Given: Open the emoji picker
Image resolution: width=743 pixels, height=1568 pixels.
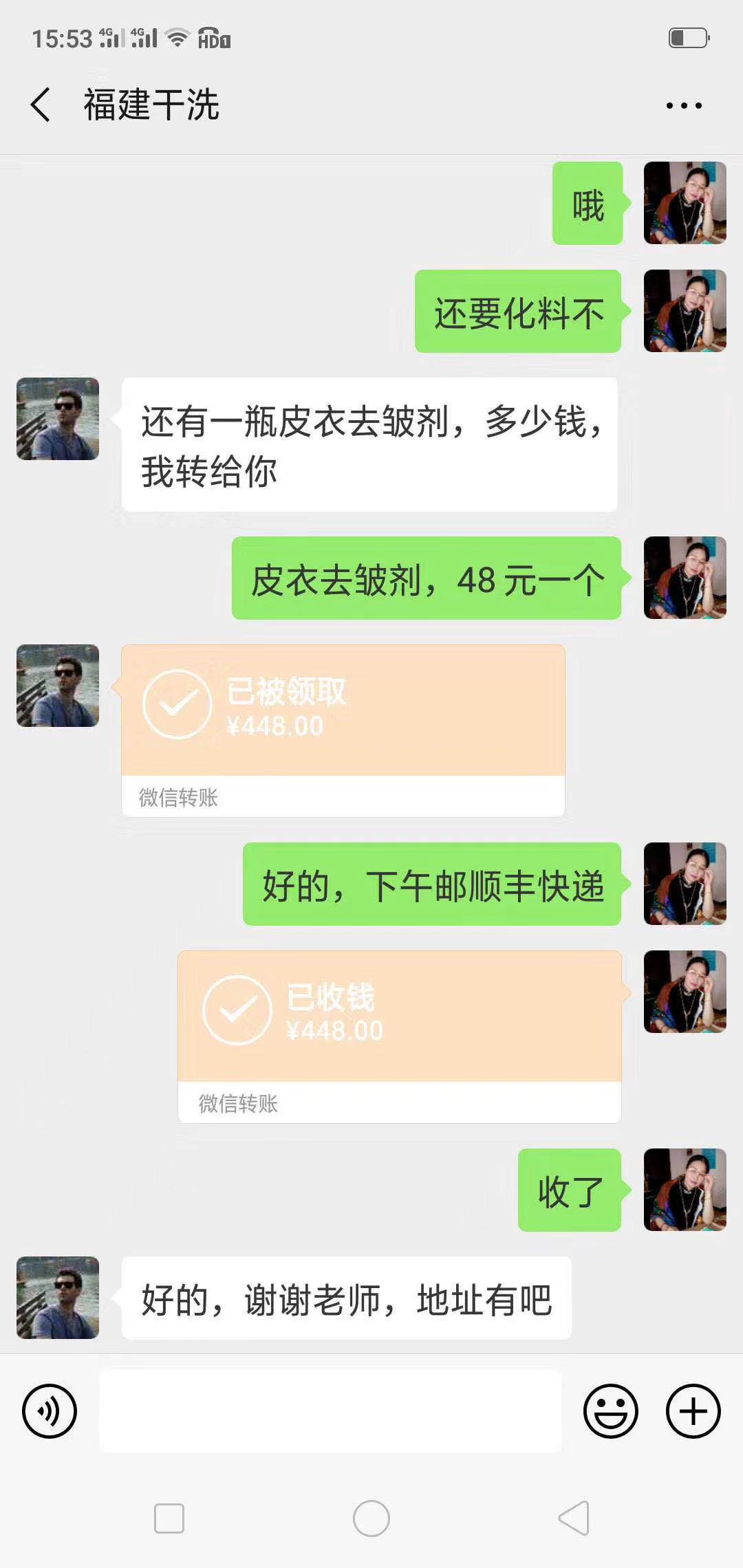Looking at the screenshot, I should pos(610,1411).
